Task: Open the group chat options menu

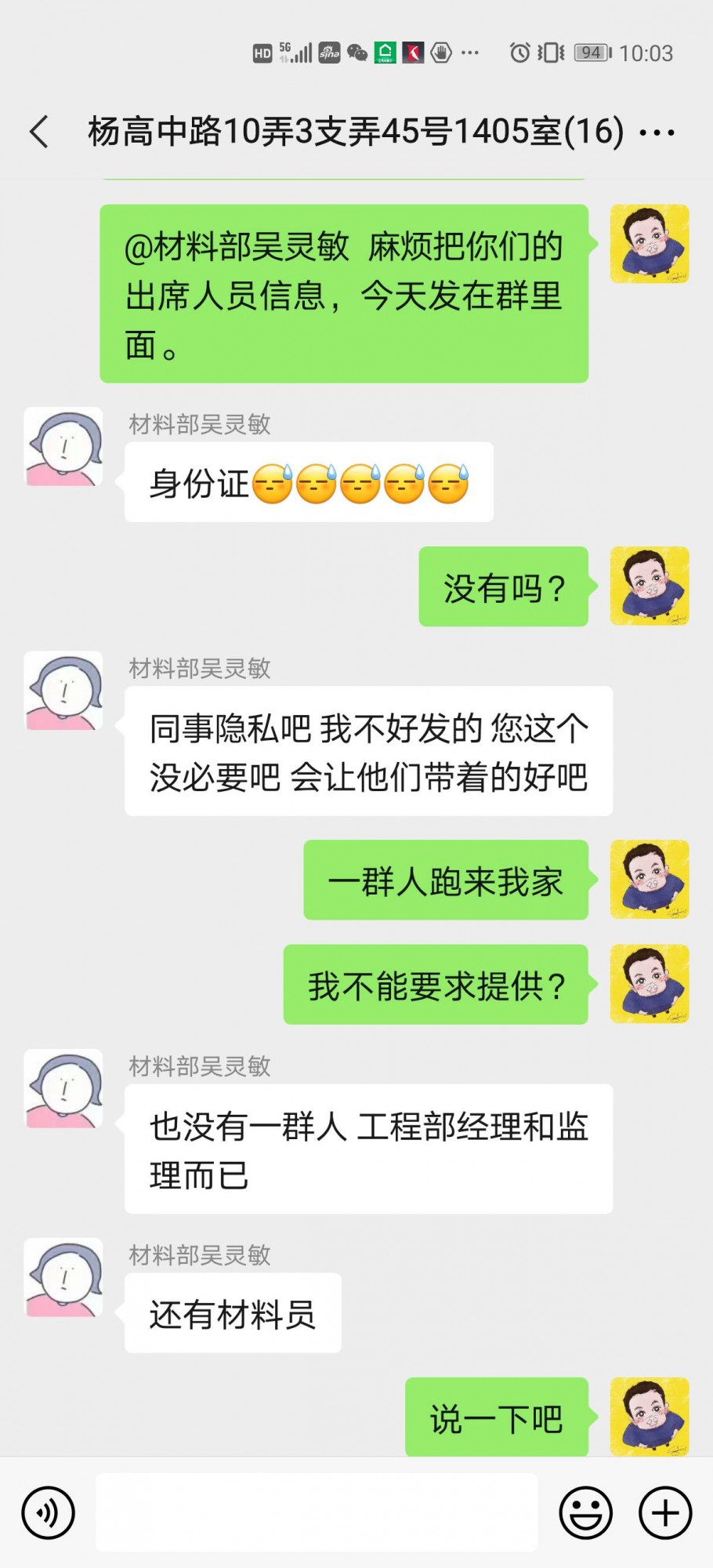Action: pos(657,132)
